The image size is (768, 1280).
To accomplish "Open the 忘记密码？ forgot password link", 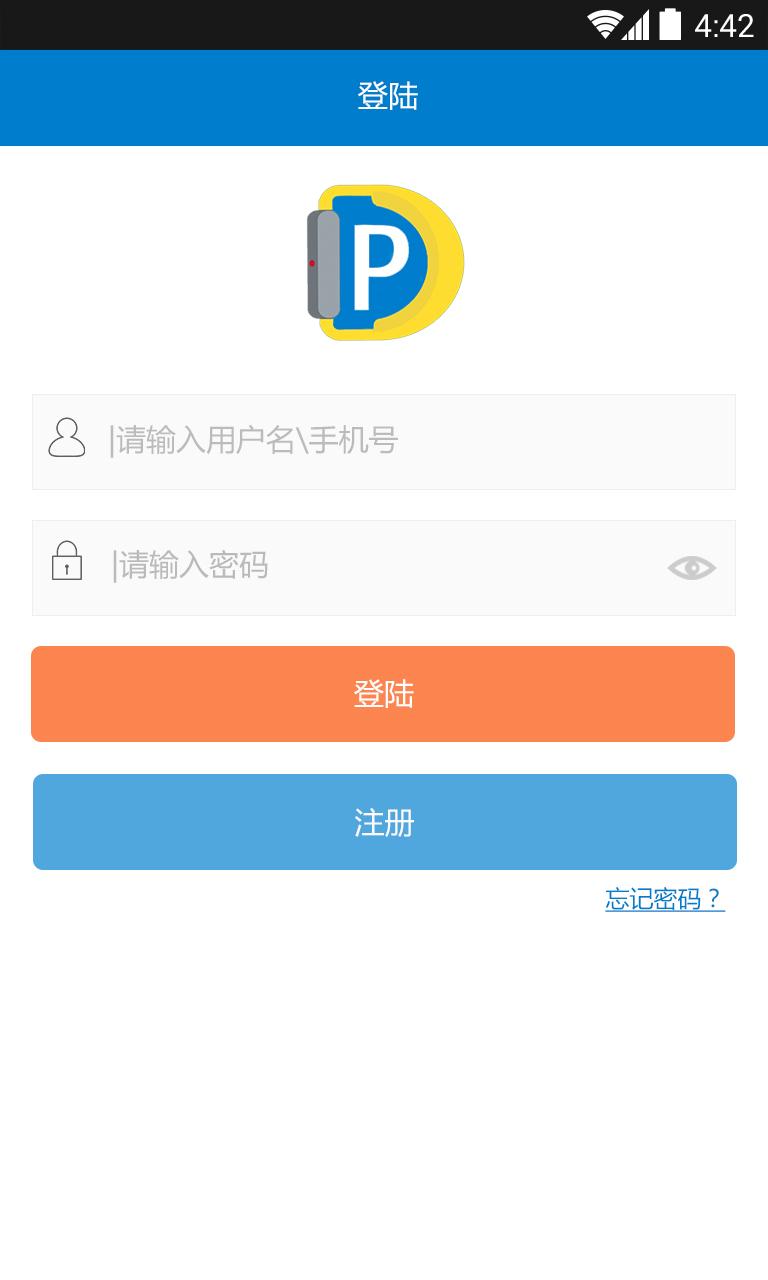I will tap(664, 899).
